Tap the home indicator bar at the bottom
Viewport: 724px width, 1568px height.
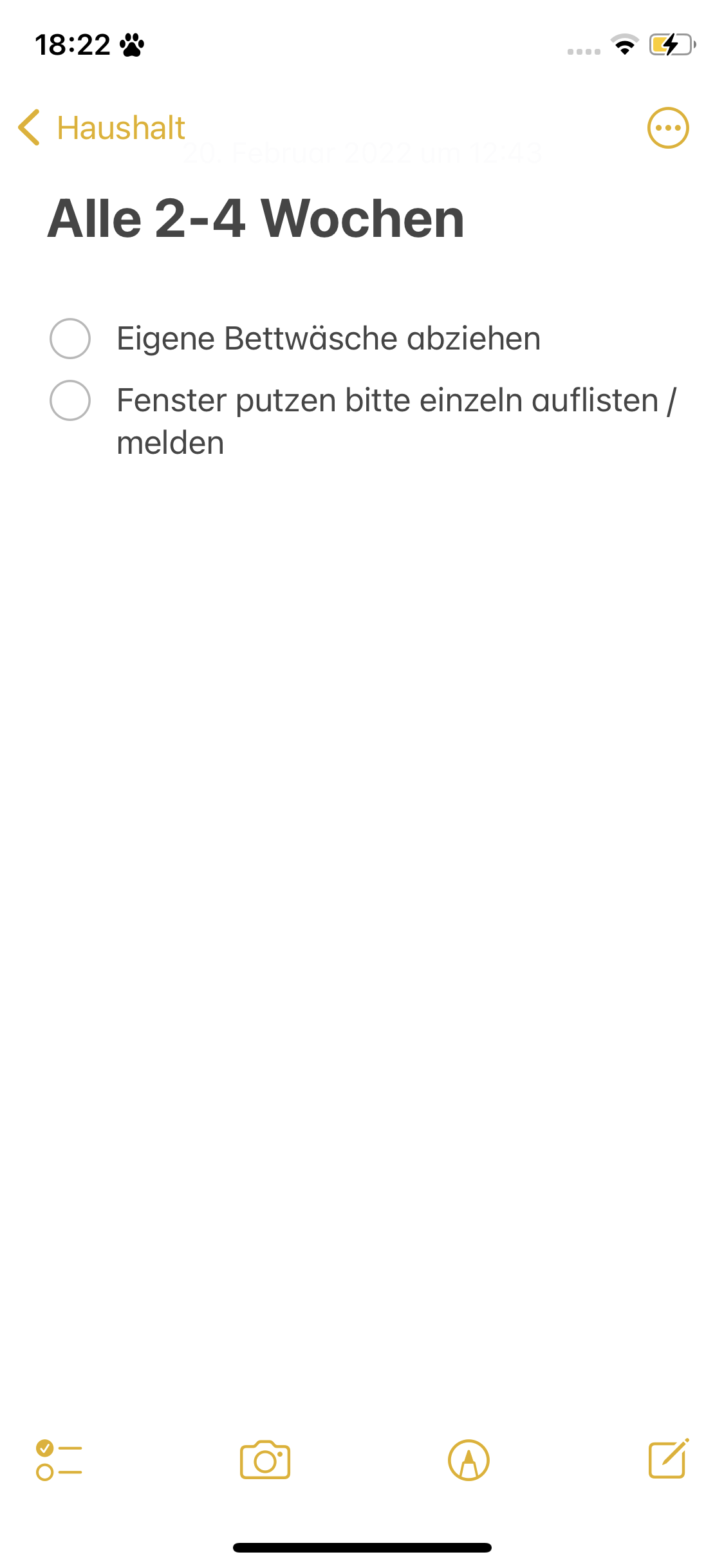(x=362, y=1545)
